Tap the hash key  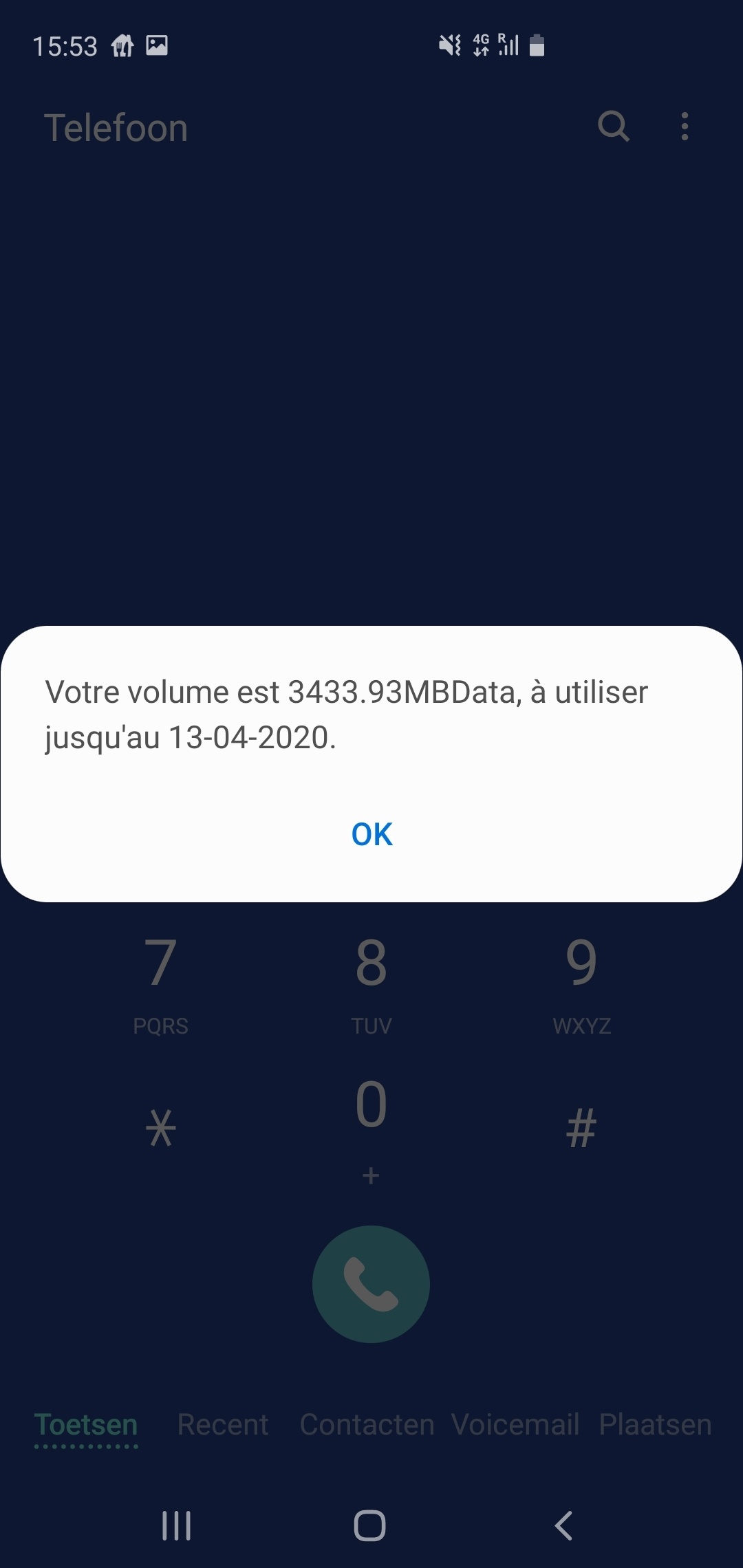point(581,1128)
